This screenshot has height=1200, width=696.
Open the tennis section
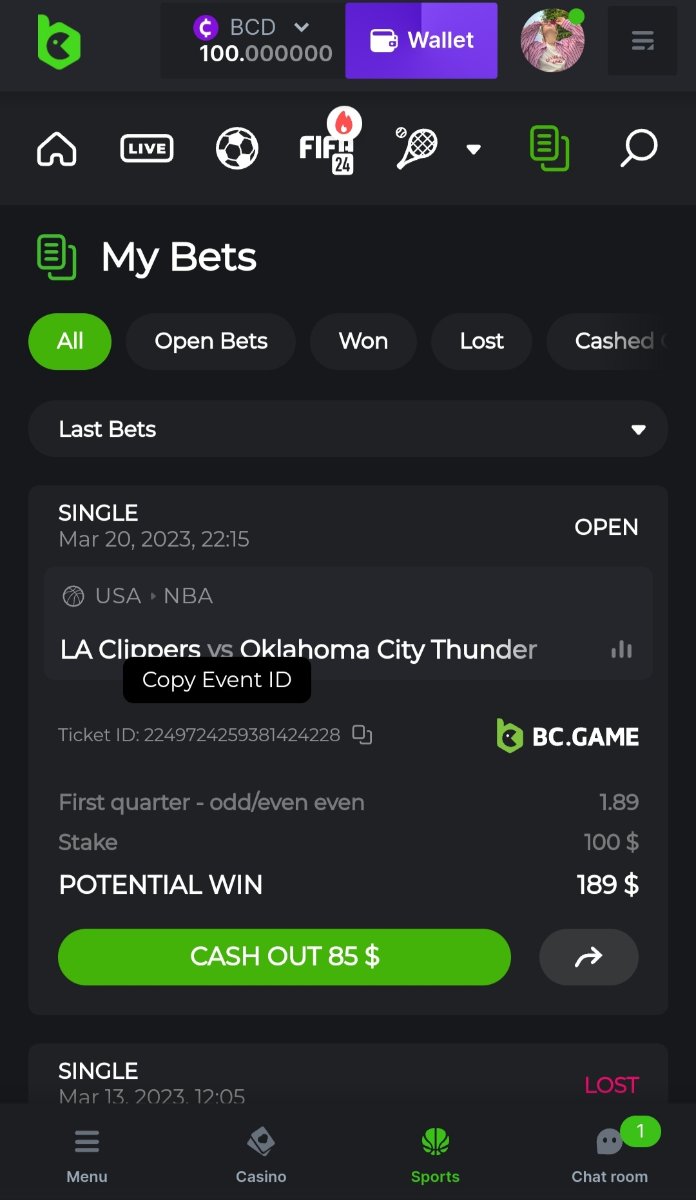point(416,148)
